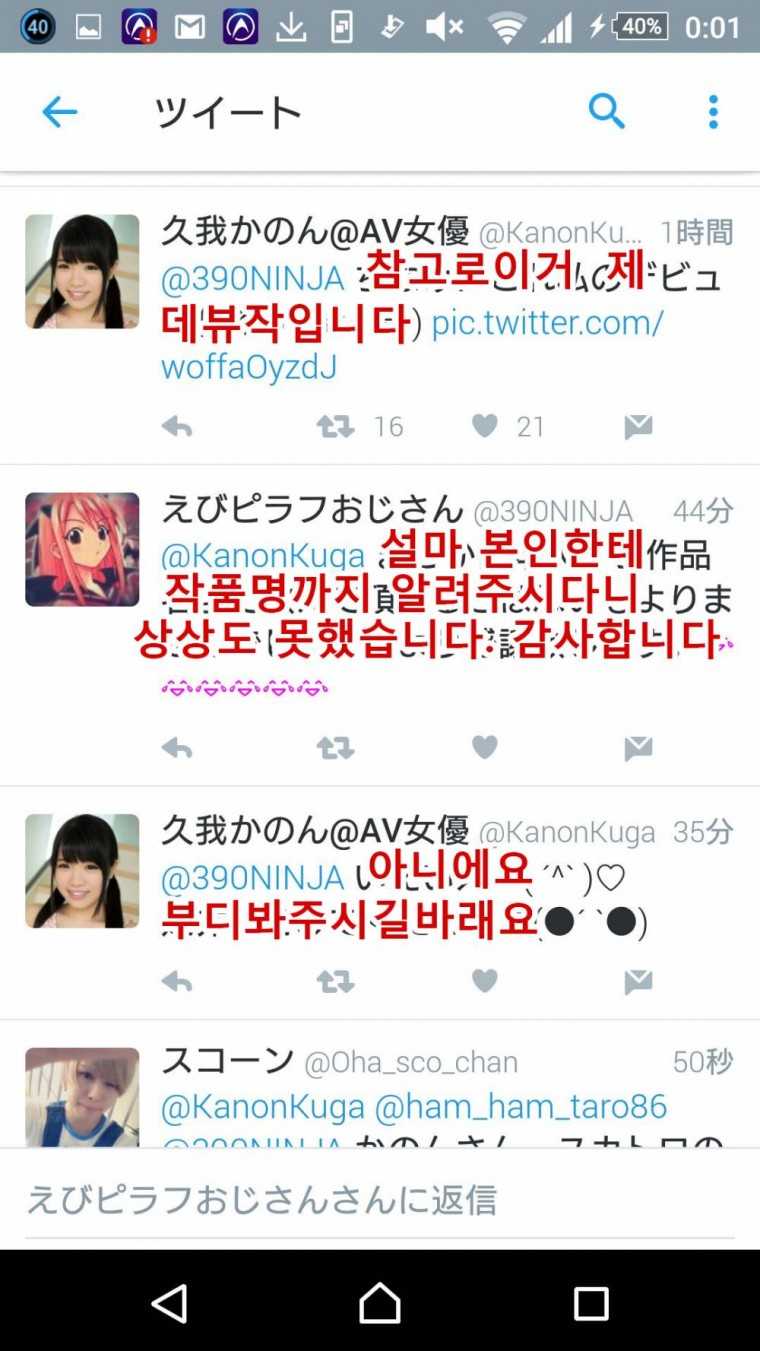Retweet えびピラフおじさん's tweet
The image size is (760, 1351).
[336, 748]
